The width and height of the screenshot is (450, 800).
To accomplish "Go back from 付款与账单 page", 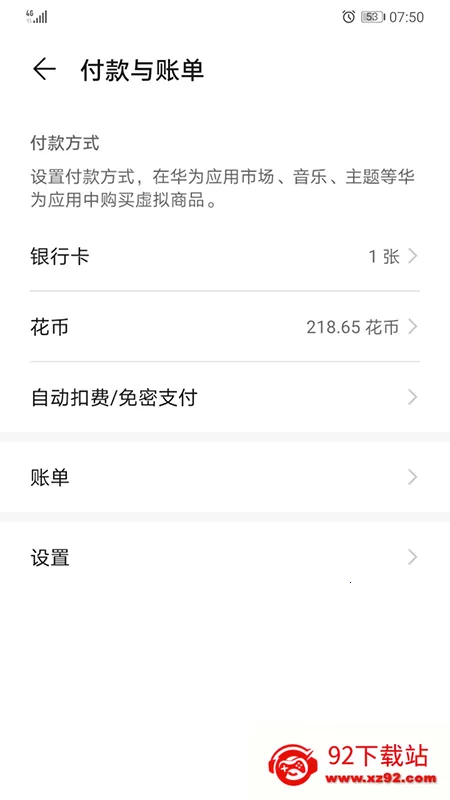I will point(44,69).
